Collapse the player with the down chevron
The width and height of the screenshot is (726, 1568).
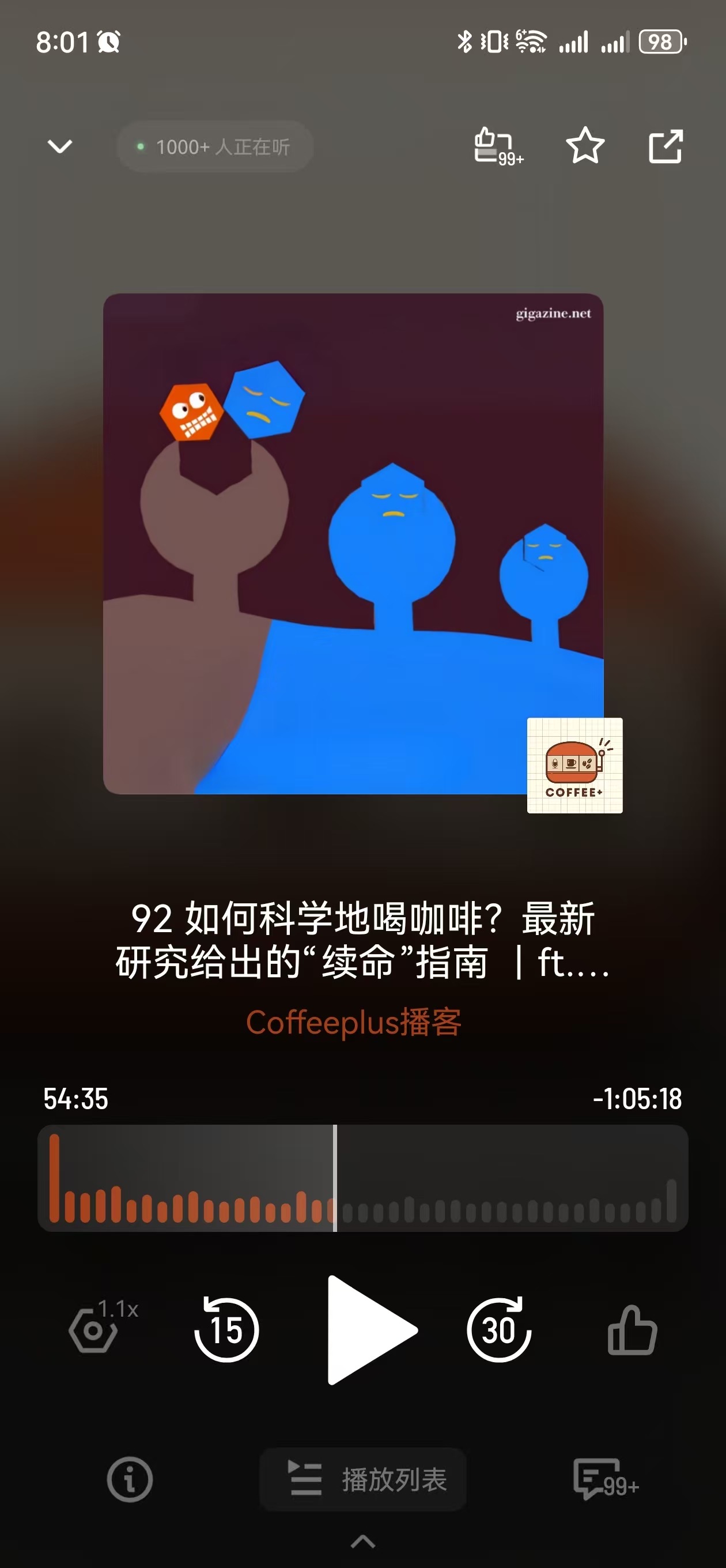[60, 146]
